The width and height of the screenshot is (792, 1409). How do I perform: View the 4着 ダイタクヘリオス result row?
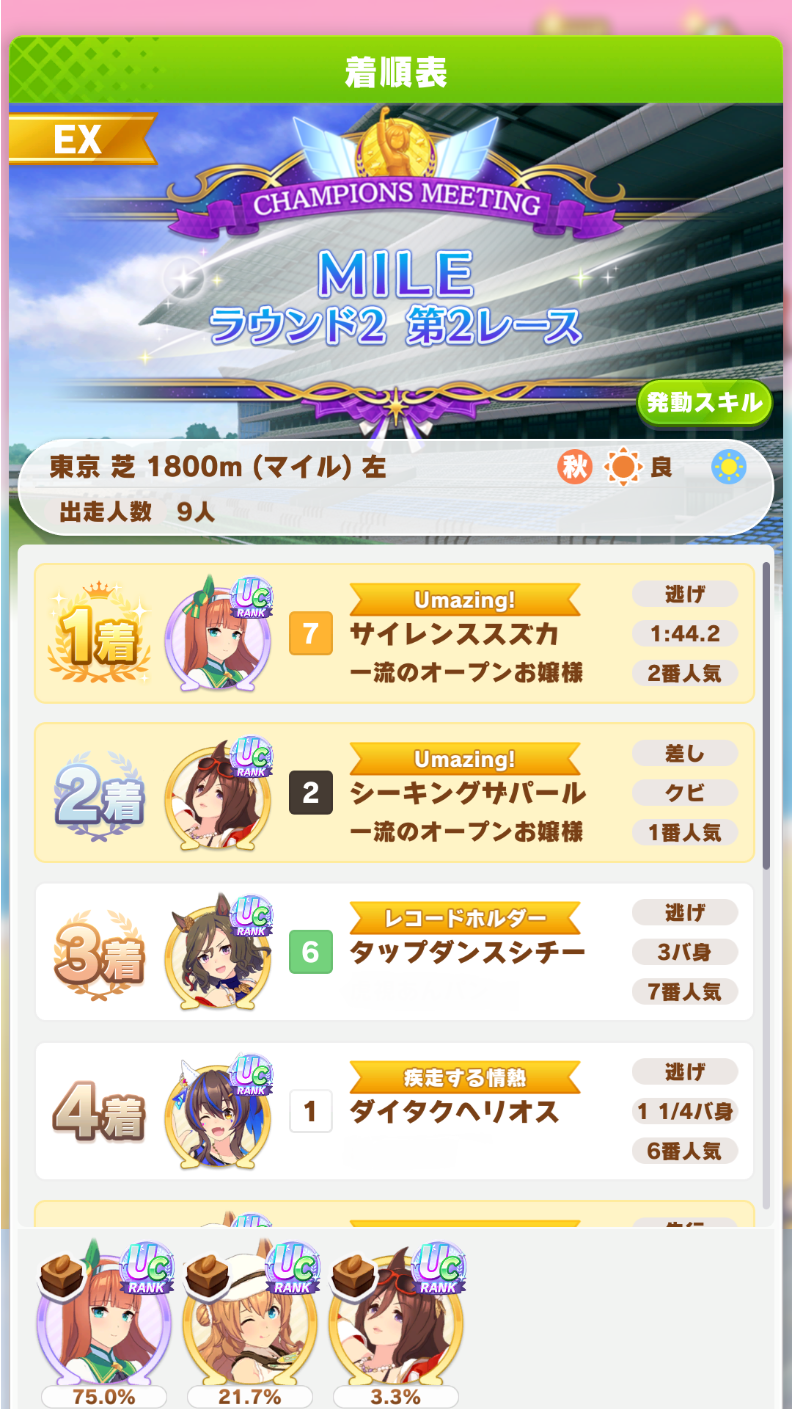pyautogui.click(x=395, y=1111)
